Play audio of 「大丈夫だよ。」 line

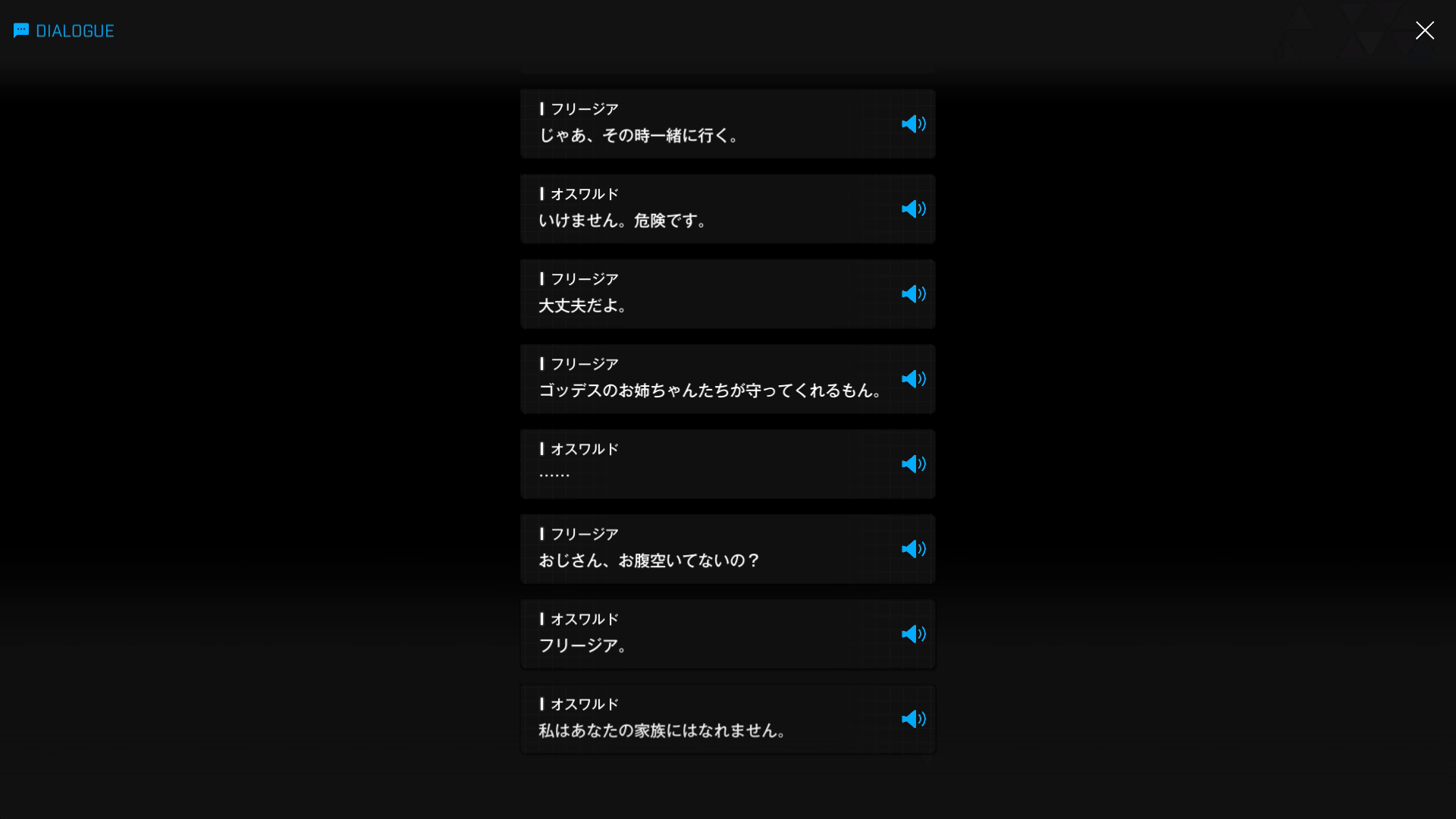(x=913, y=293)
